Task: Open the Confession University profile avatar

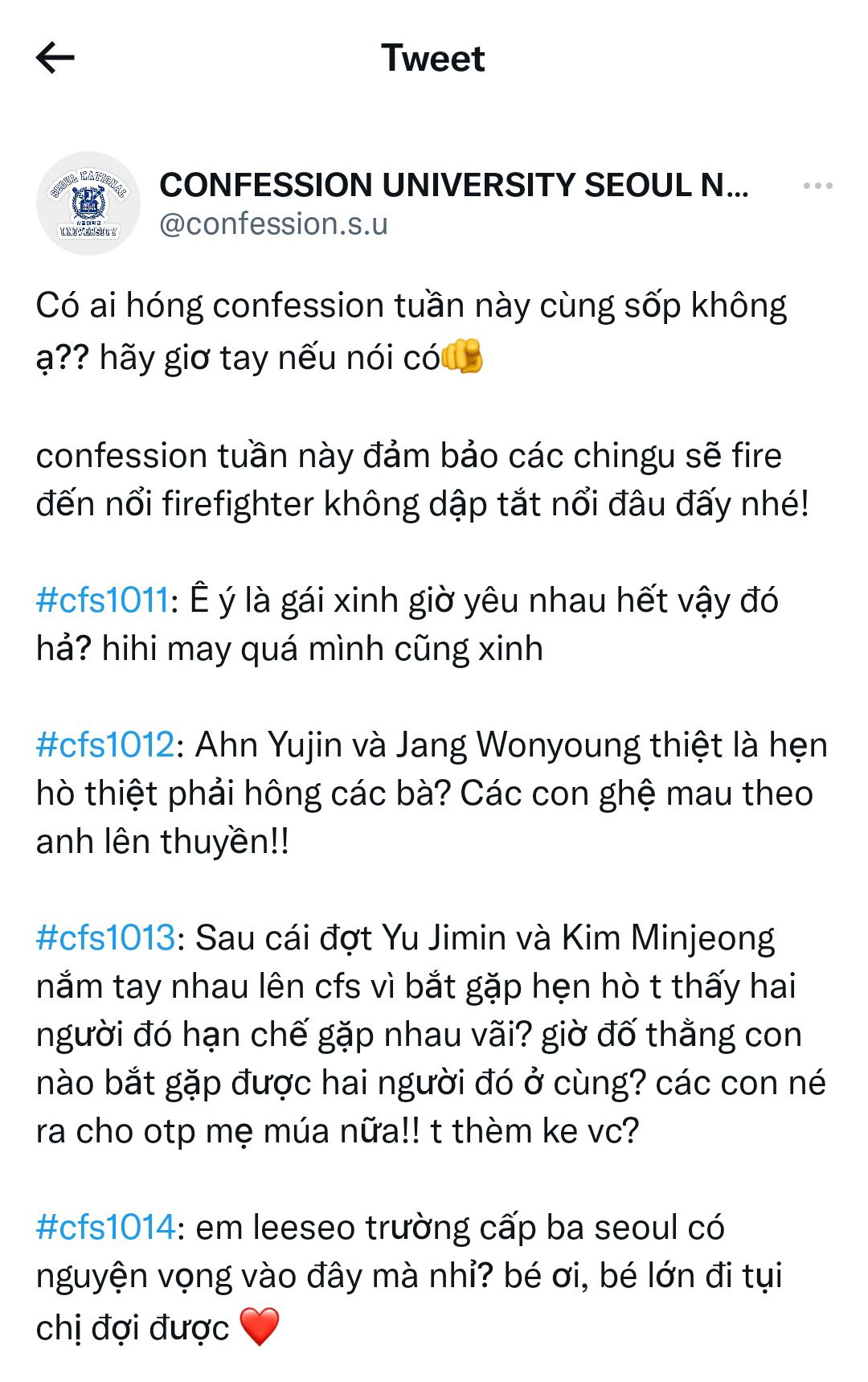Action: (88, 203)
